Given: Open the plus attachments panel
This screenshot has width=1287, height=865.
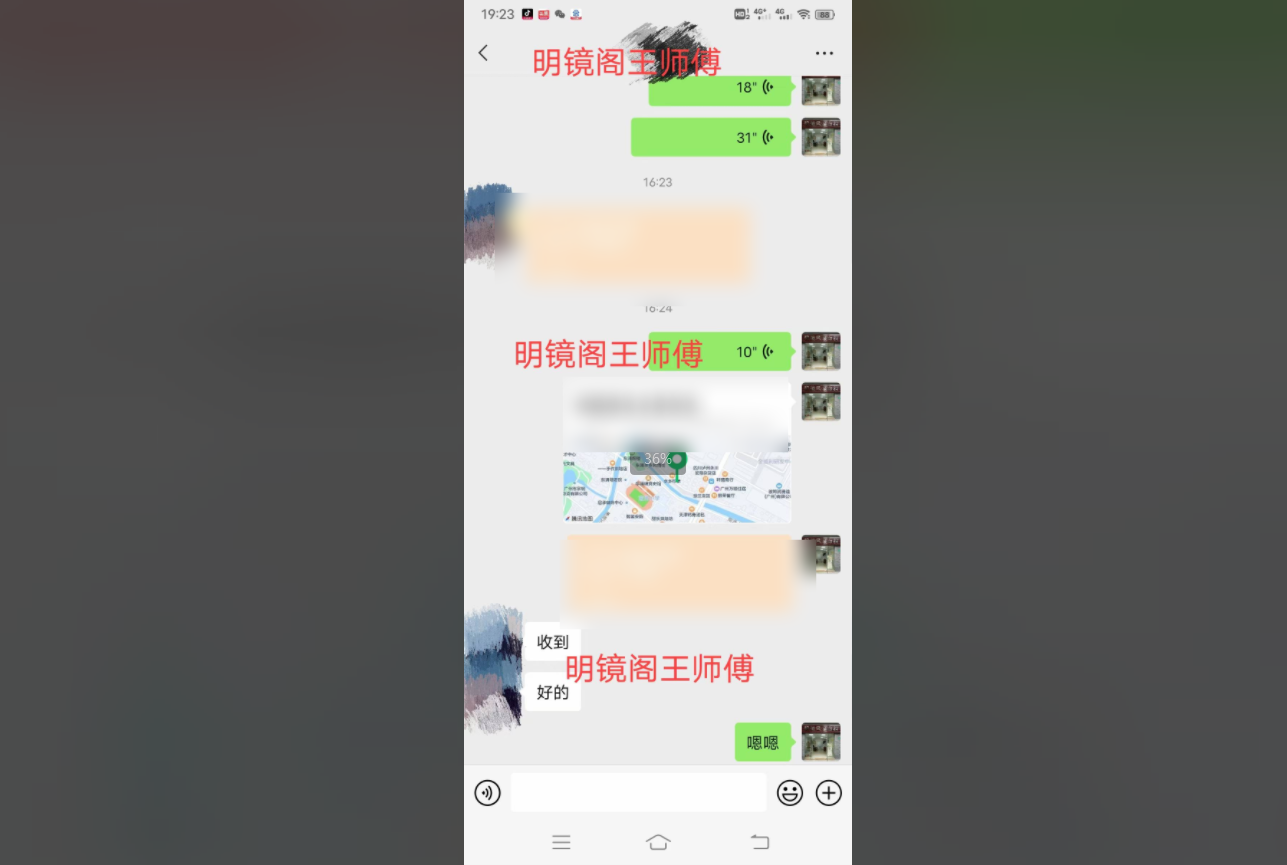Looking at the screenshot, I should coord(829,793).
